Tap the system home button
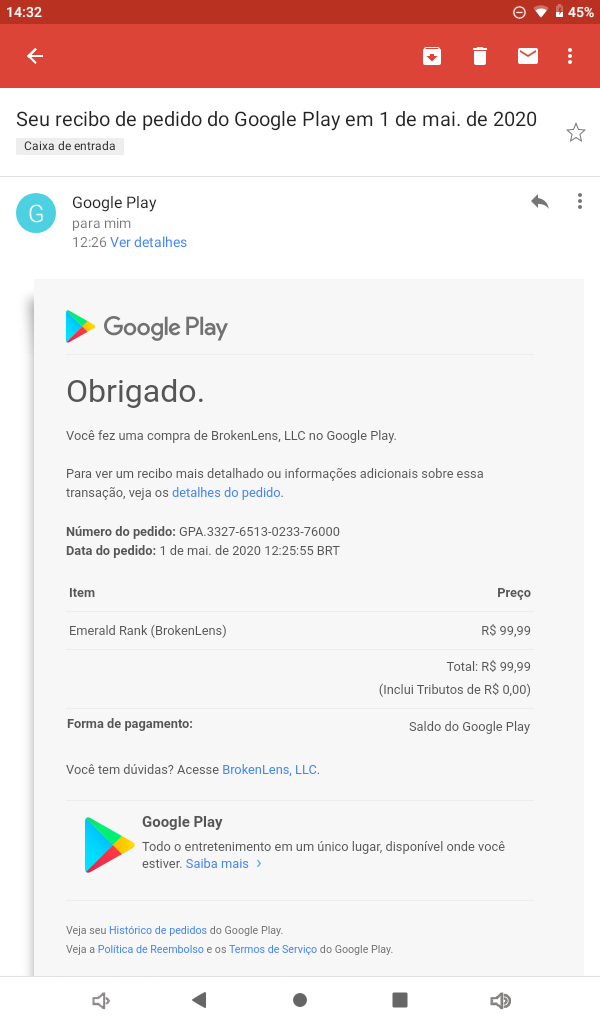Viewport: 600px width, 1024px height. (300, 1000)
